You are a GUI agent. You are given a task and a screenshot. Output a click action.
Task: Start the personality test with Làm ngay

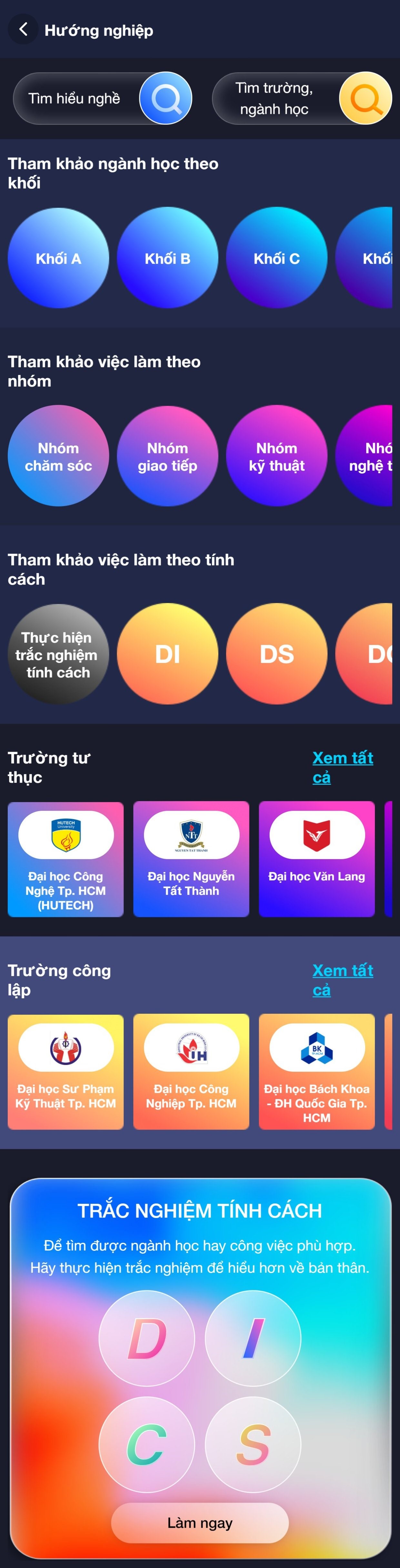point(200,1523)
